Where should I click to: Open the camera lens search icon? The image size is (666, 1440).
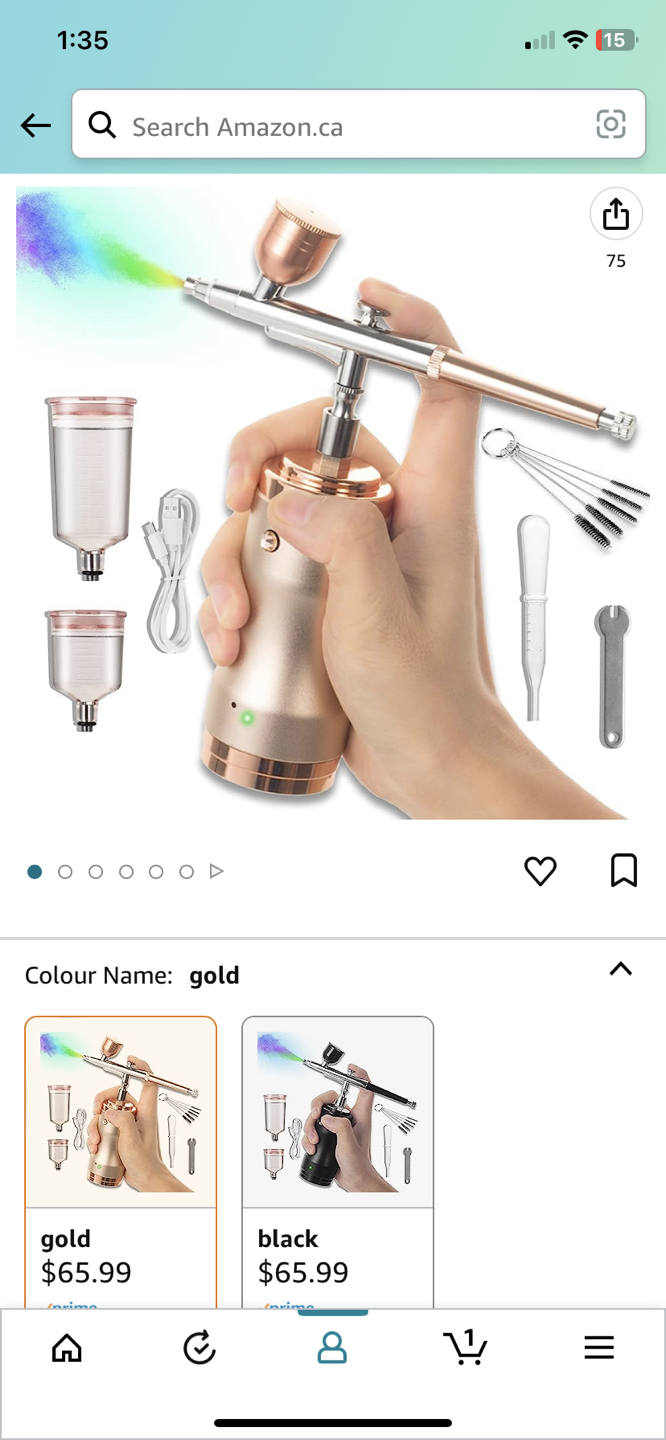[x=610, y=125]
